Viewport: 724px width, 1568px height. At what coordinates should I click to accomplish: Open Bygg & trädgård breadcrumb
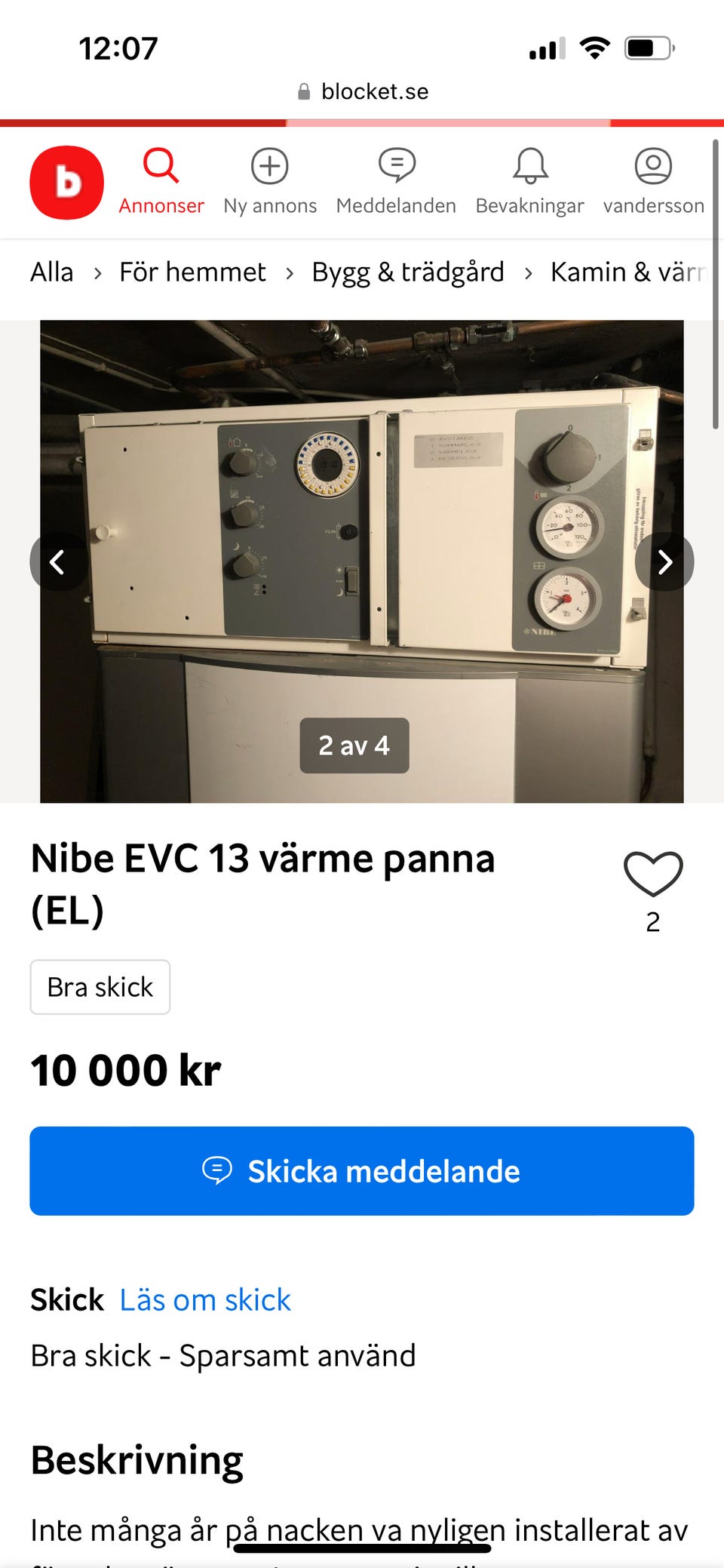[407, 272]
